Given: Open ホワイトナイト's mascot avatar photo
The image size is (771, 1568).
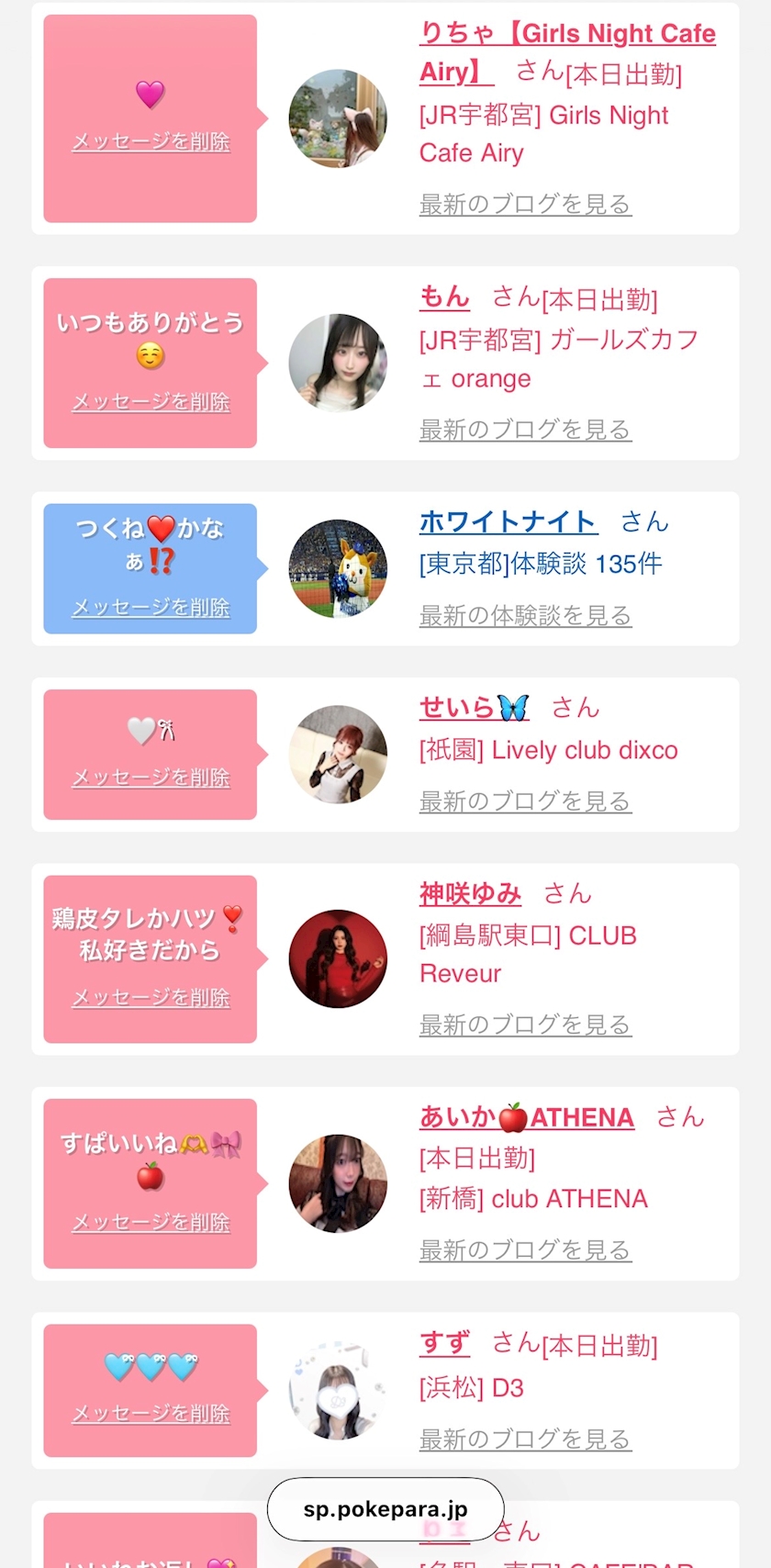Looking at the screenshot, I should (x=338, y=569).
